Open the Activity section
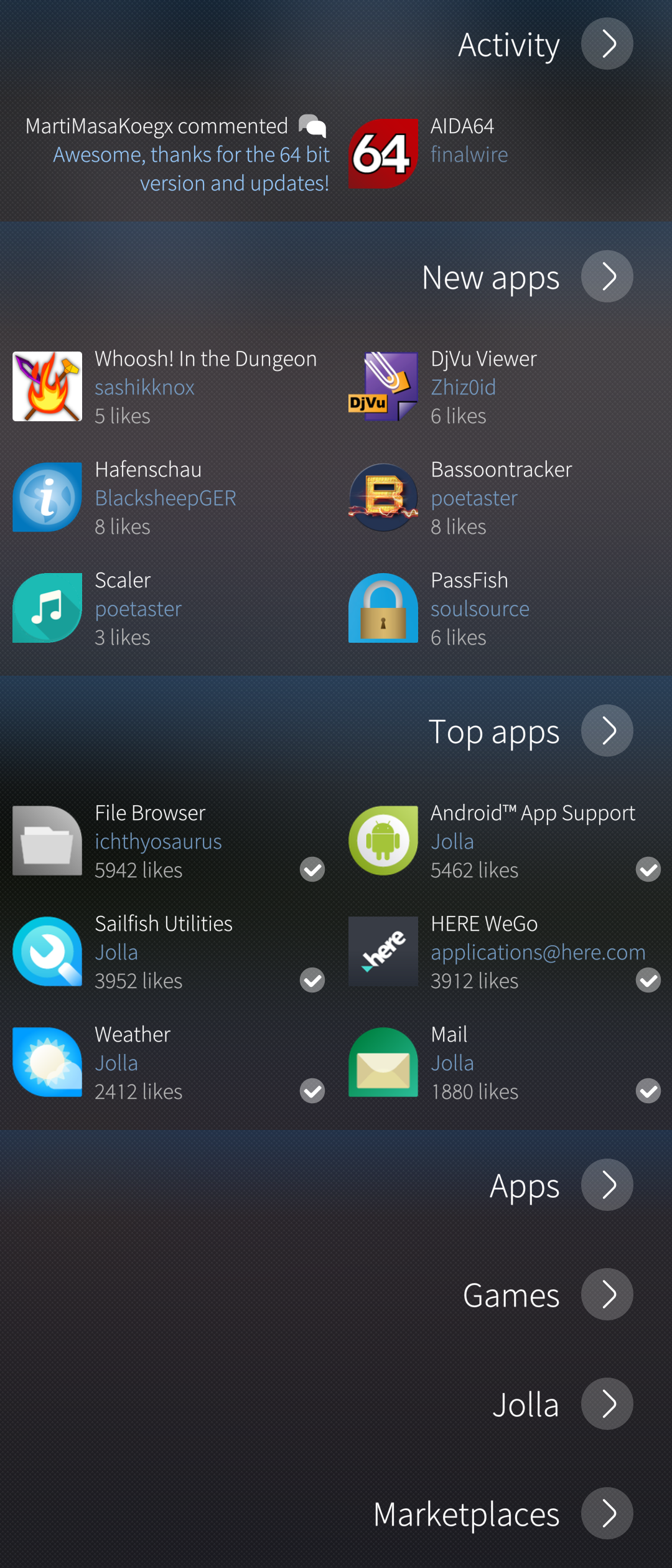 coord(607,44)
